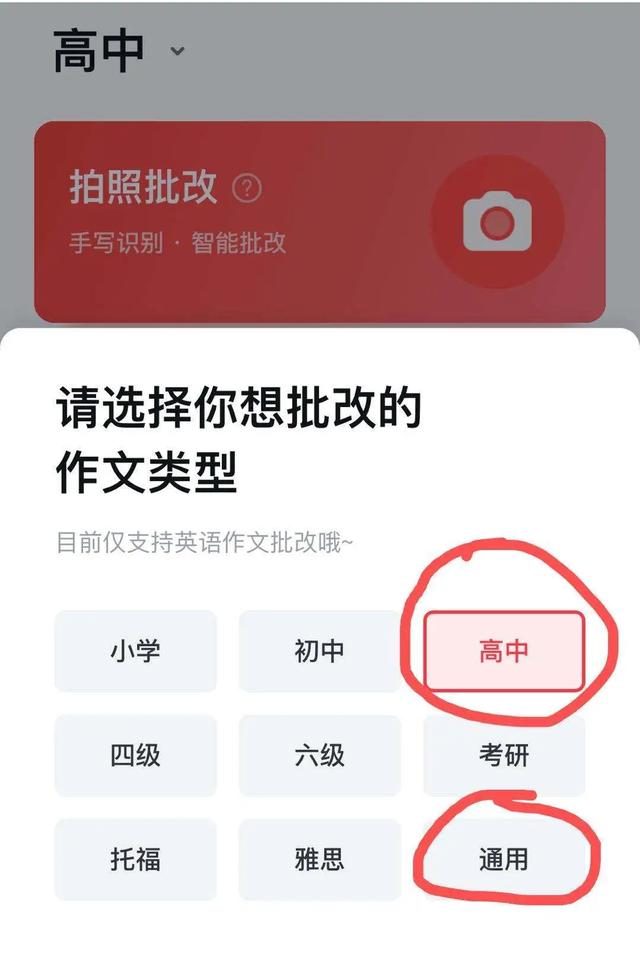Open the 拍照批改 camera card
The image size is (640, 960).
click(319, 221)
